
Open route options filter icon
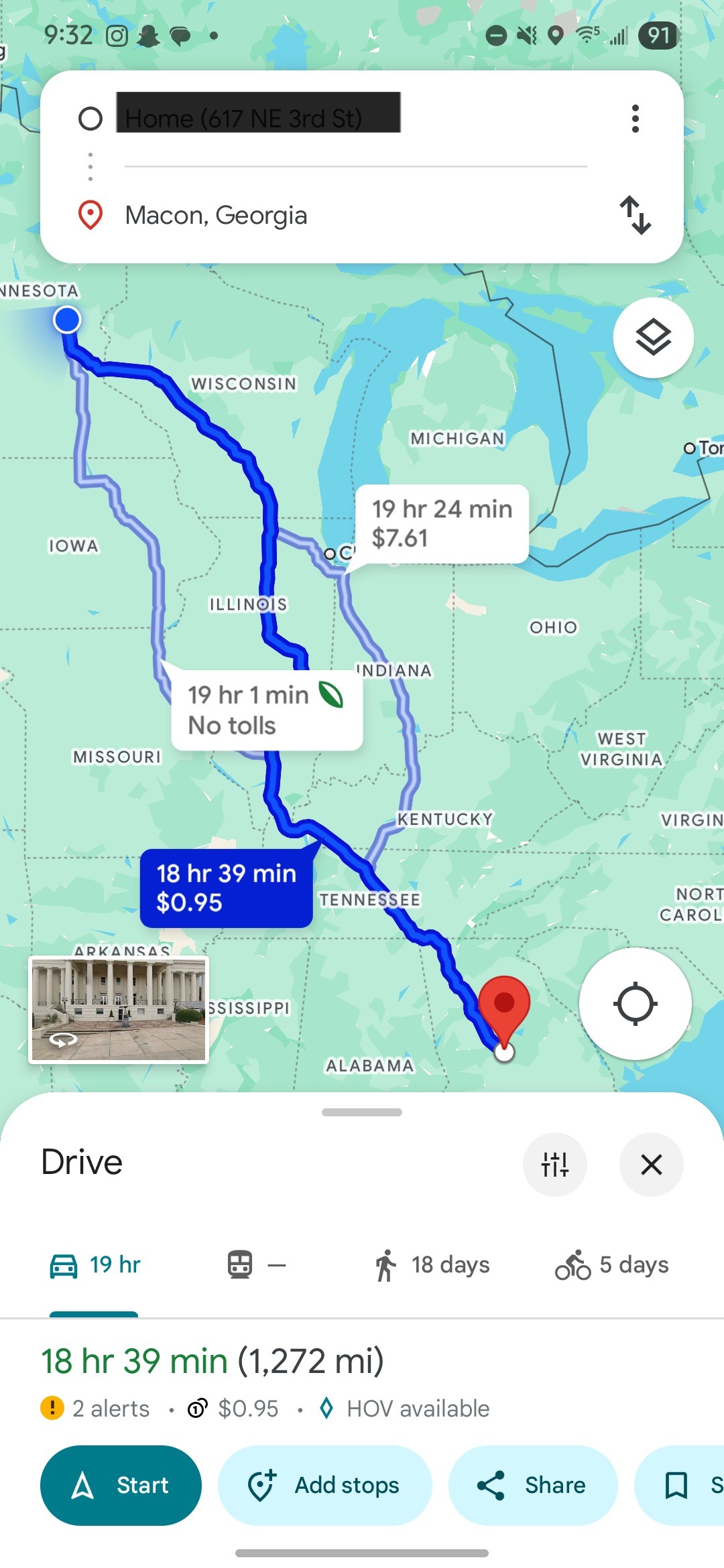(554, 1165)
